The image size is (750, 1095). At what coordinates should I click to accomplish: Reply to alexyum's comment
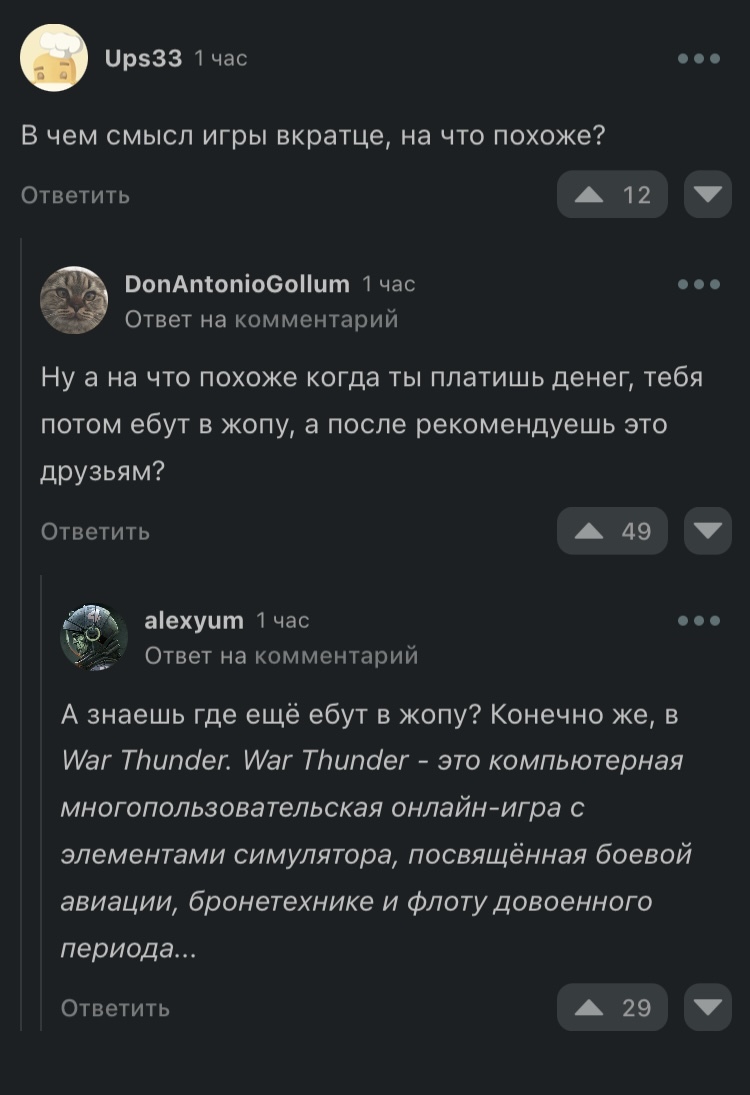[115, 1007]
